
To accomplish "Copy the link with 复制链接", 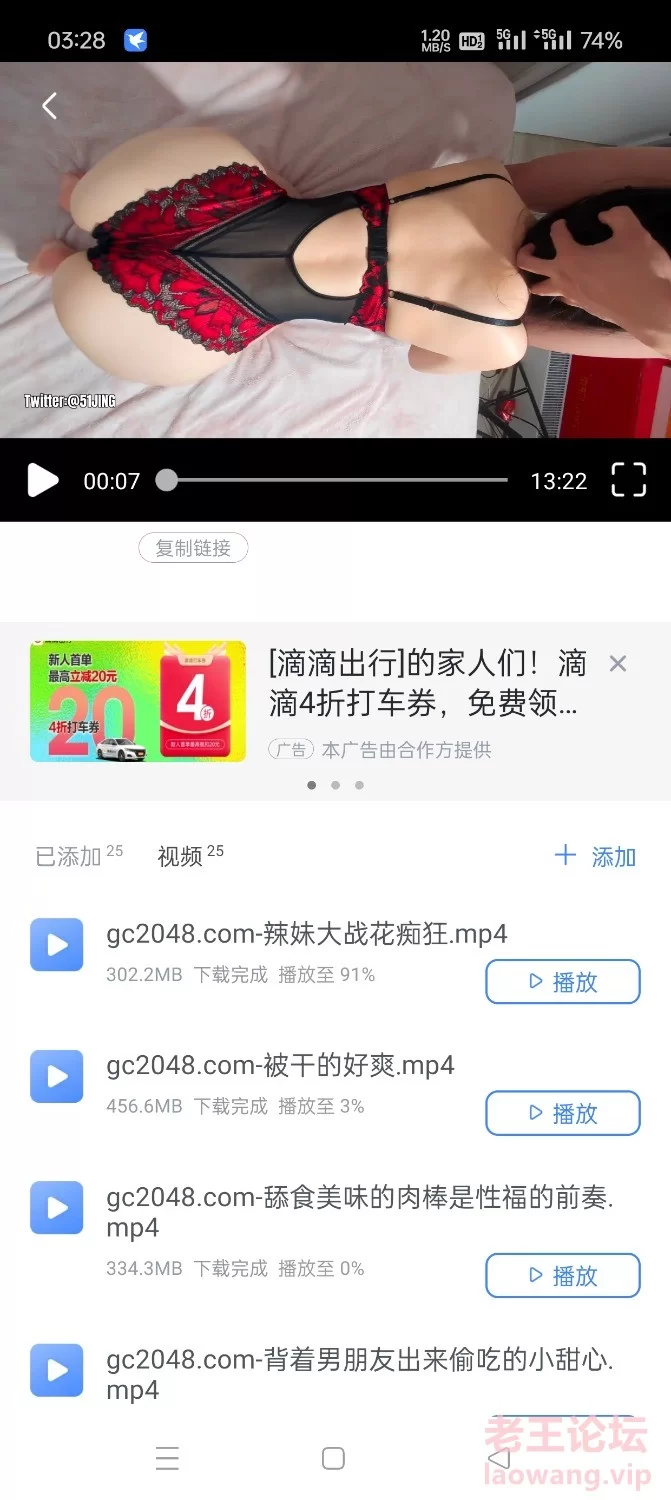I will 193,548.
